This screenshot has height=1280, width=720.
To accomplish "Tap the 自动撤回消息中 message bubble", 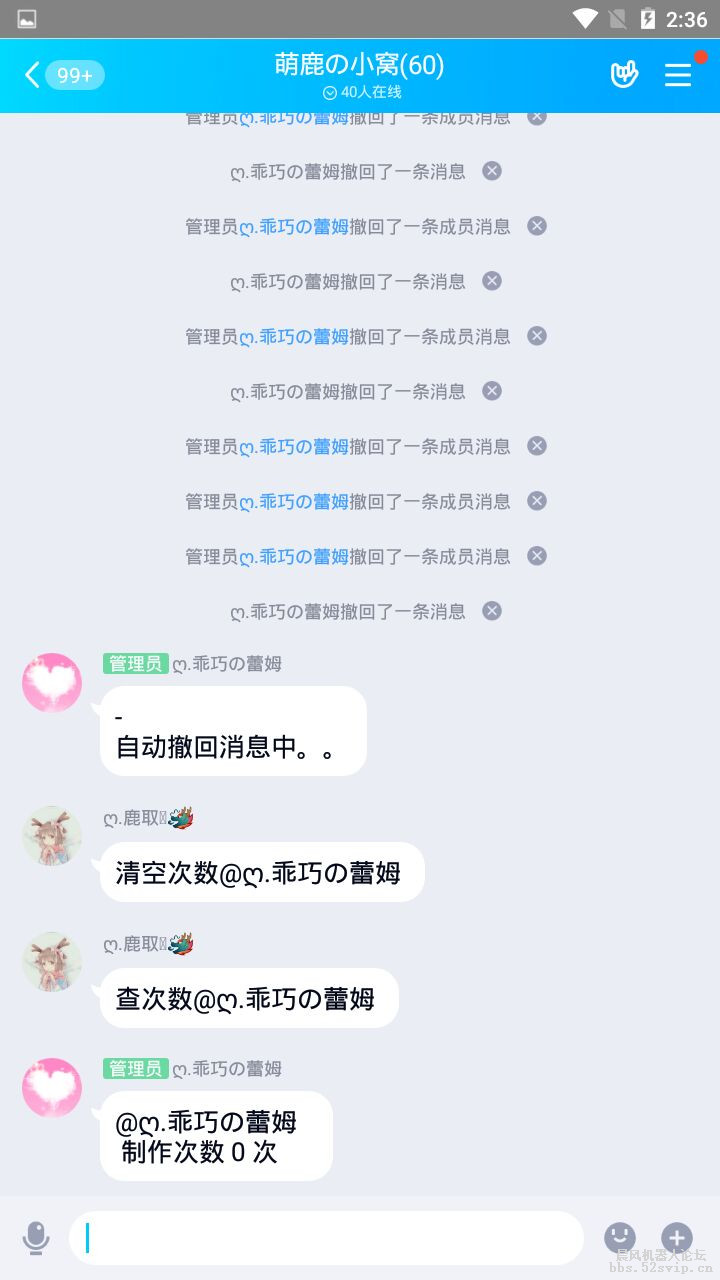I will [232, 730].
